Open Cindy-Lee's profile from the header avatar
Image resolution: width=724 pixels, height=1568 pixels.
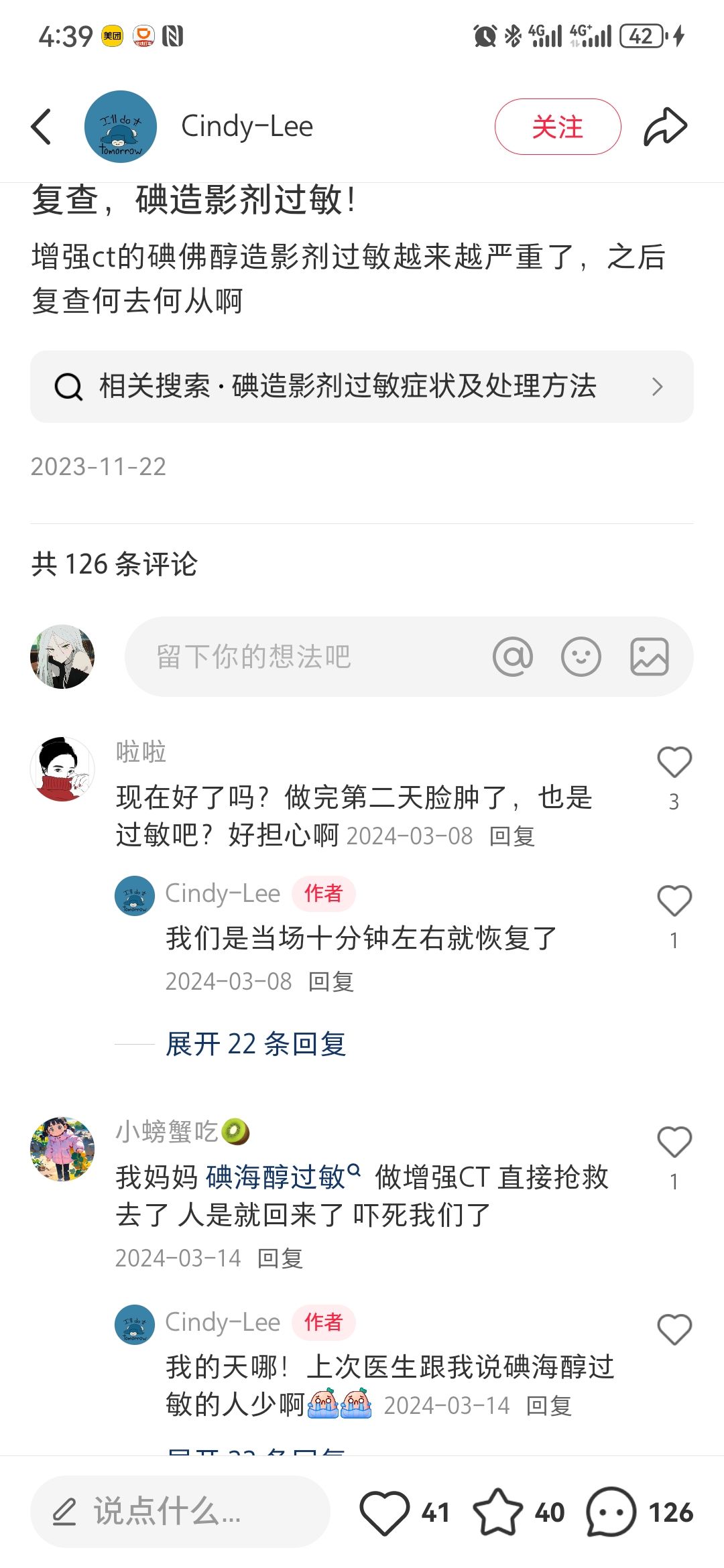point(121,127)
